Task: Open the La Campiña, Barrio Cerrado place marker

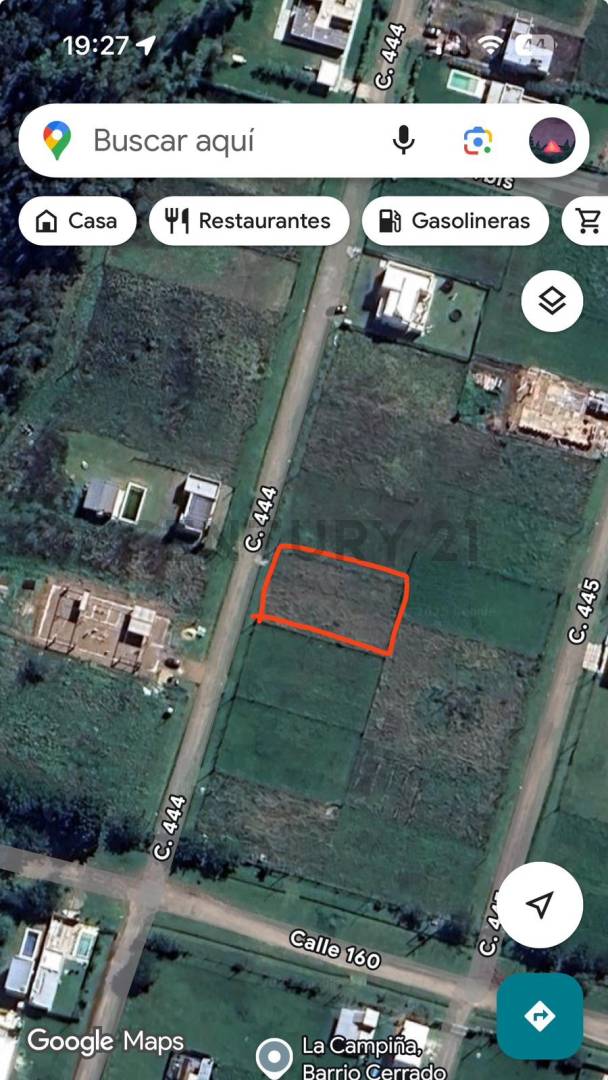Action: pyautogui.click(x=274, y=1057)
